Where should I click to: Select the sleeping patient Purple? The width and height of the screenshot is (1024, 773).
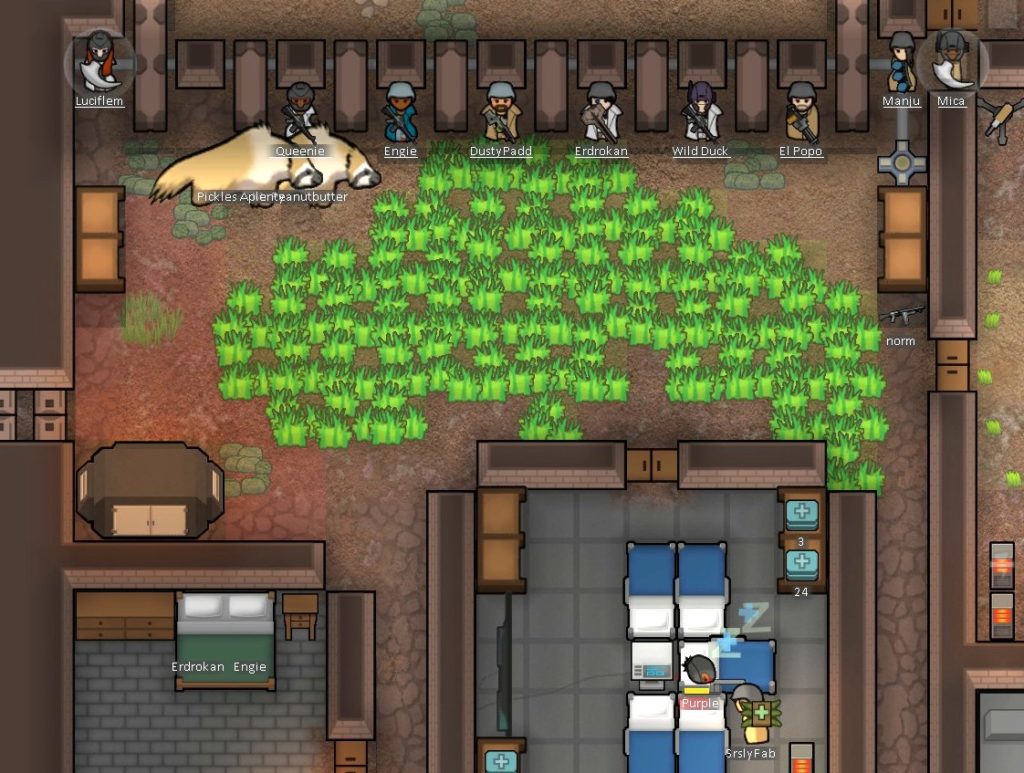(x=699, y=670)
